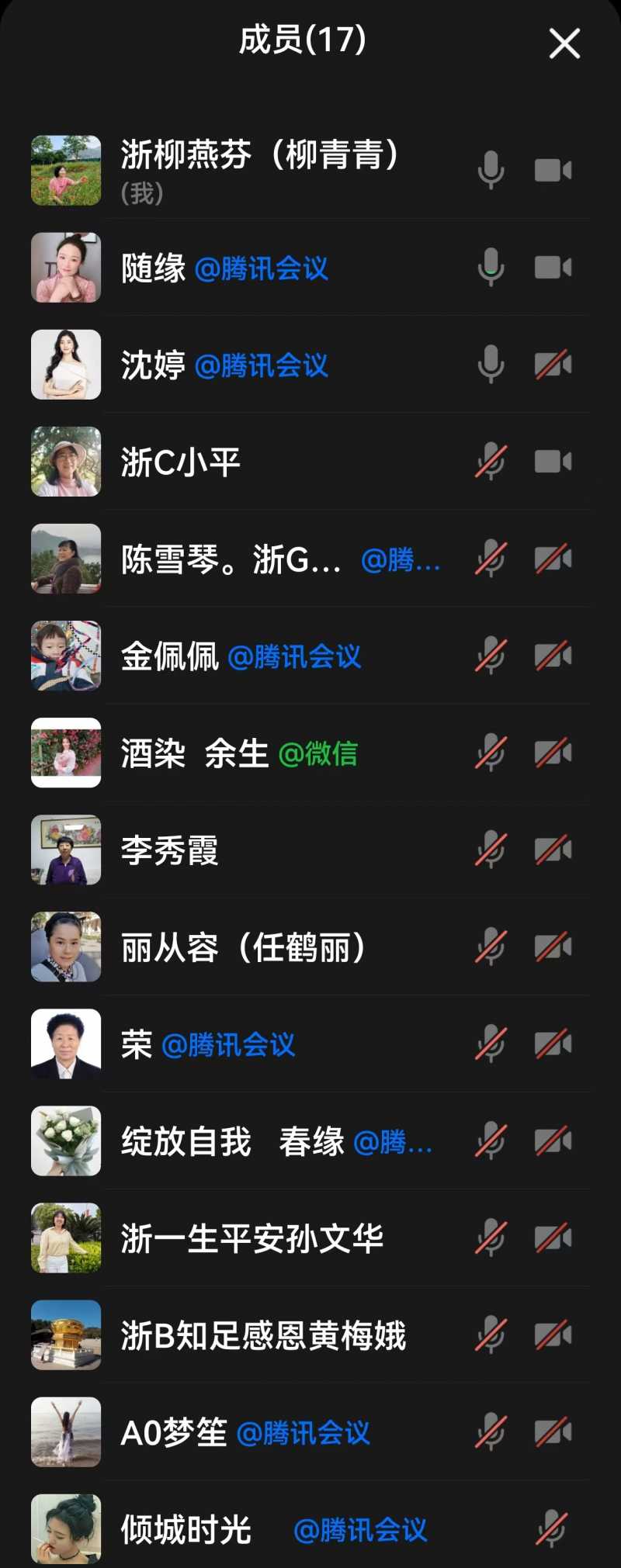This screenshot has height=1568, width=621.
Task: Tap muted microphone icon for 荣
Action: (x=491, y=1044)
